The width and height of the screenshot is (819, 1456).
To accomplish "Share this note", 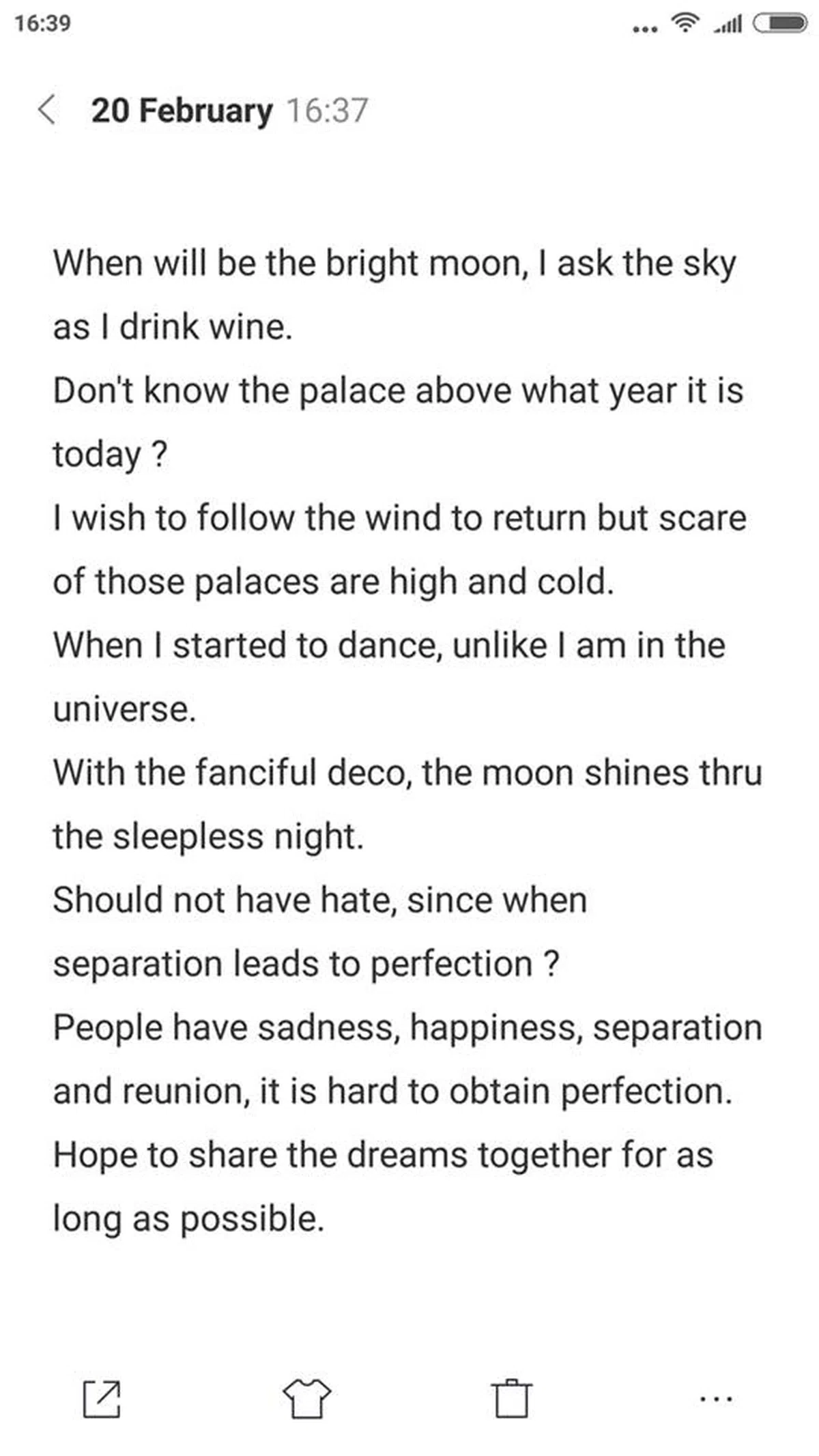I will pos(102,1399).
